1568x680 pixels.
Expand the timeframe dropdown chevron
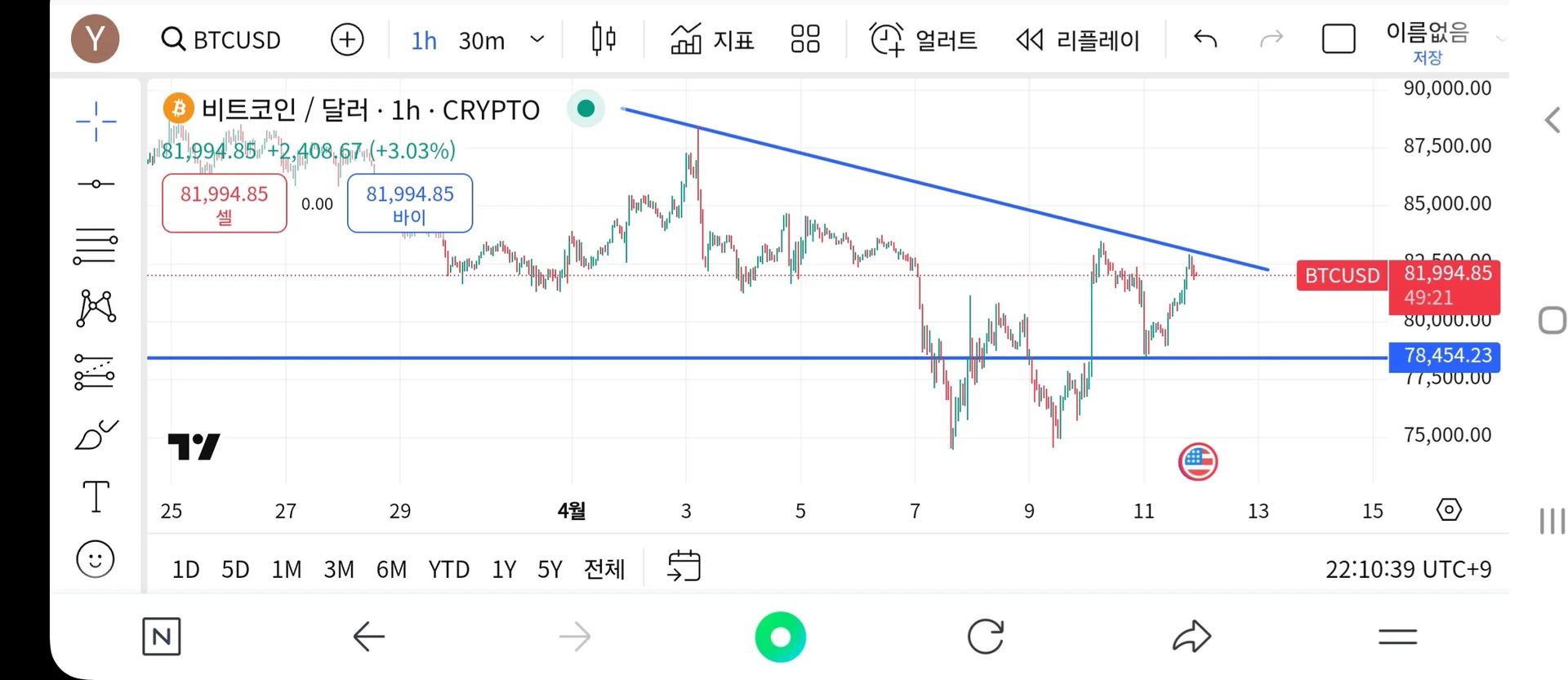pyautogui.click(x=537, y=39)
